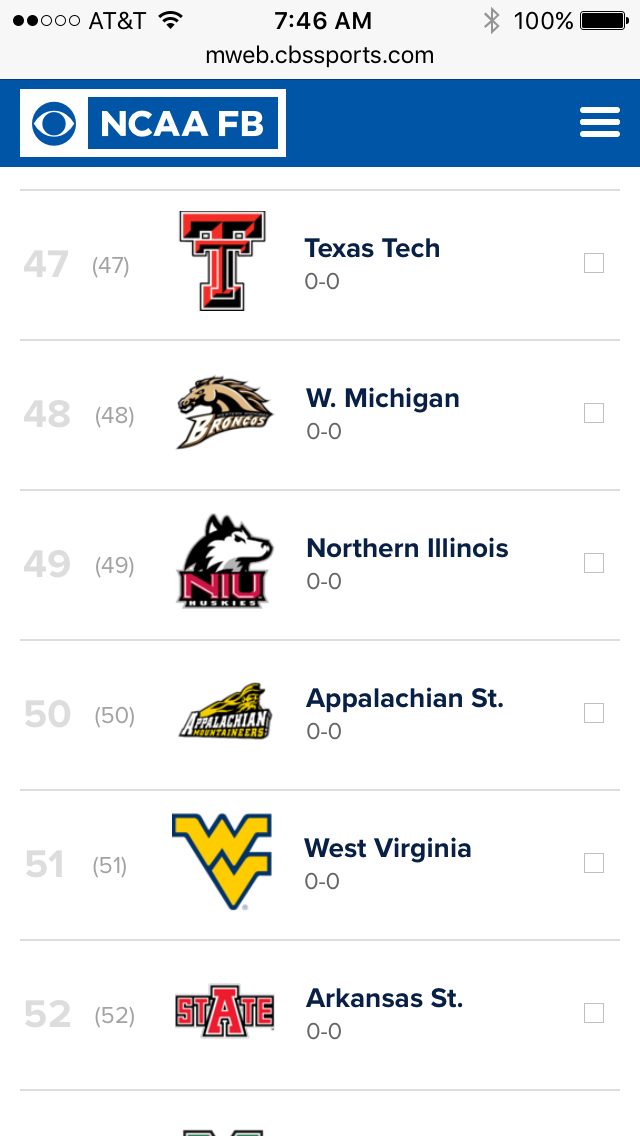The width and height of the screenshot is (640, 1136).
Task: Select the Arkansas St. checkbox
Action: click(594, 1013)
